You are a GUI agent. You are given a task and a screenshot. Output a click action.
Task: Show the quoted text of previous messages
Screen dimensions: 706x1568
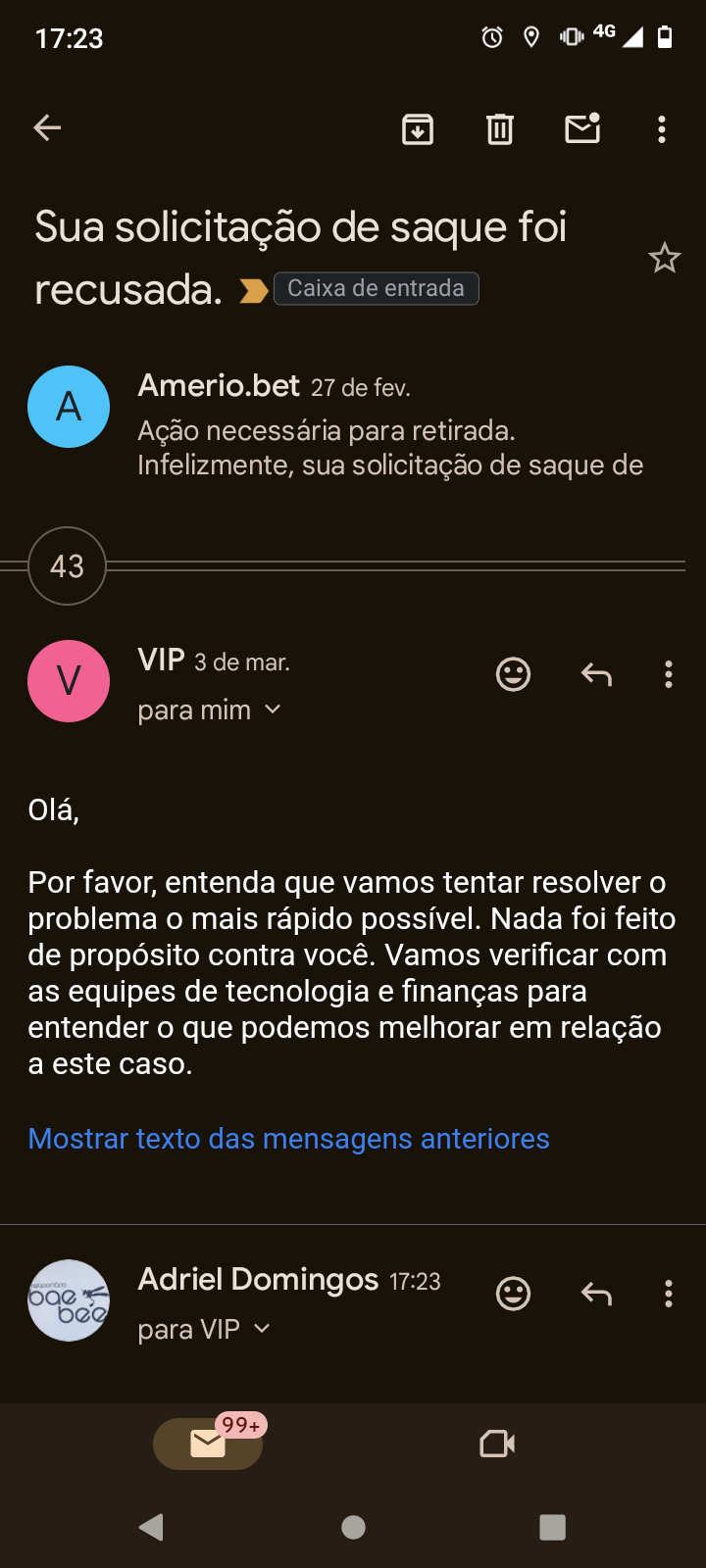pyautogui.click(x=288, y=1138)
